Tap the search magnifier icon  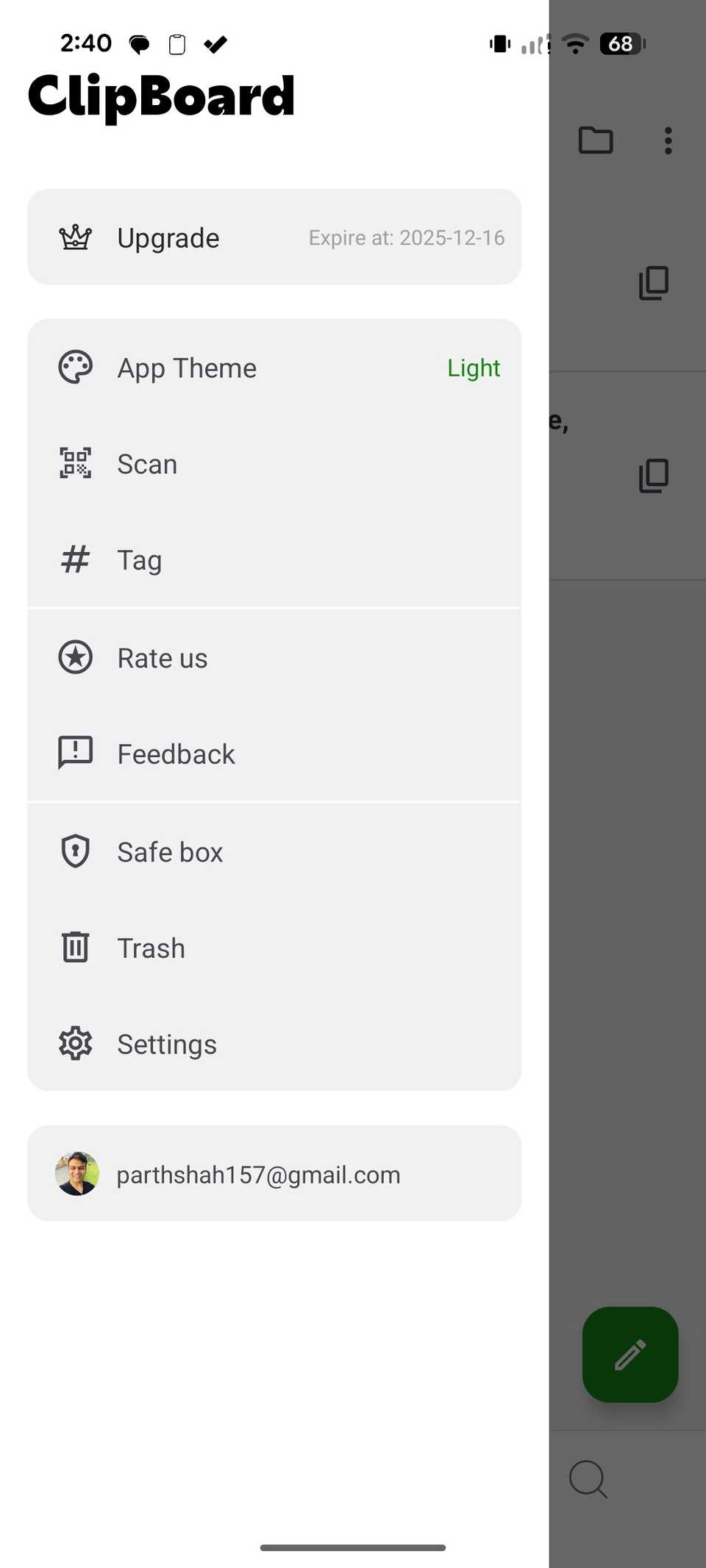click(x=588, y=1479)
